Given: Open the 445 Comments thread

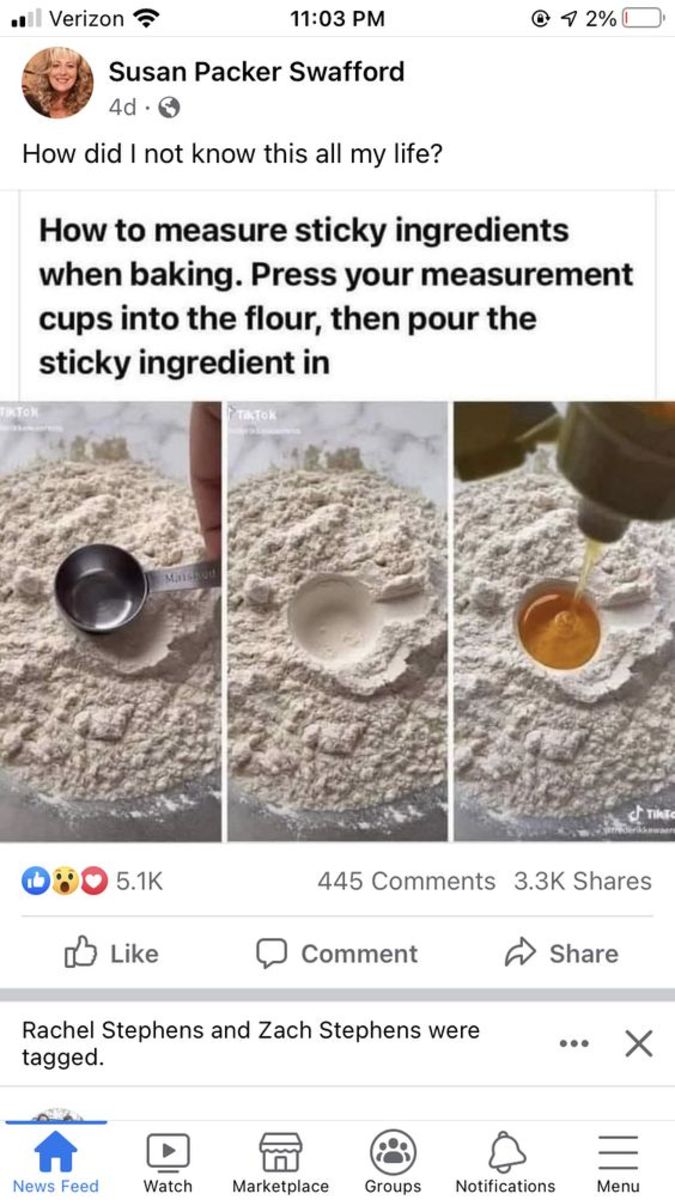Looking at the screenshot, I should [406, 881].
